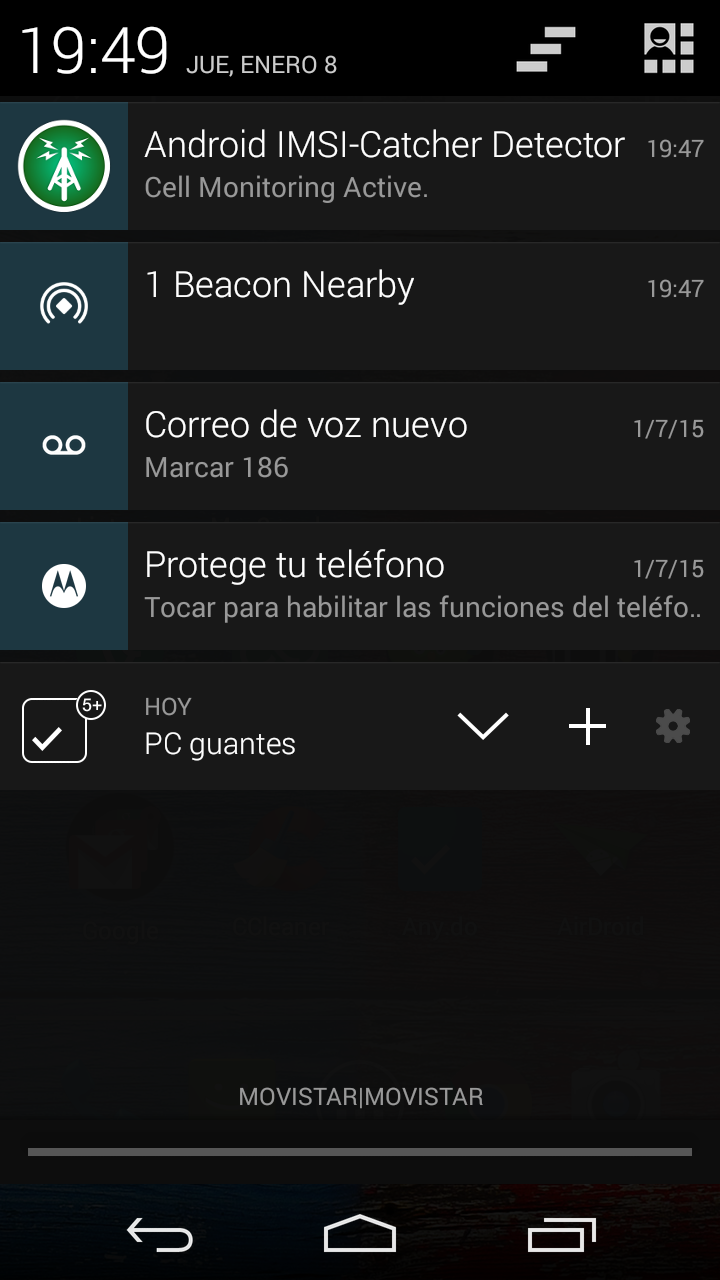The image size is (720, 1280).
Task: Clear all notifications with the dismiss icon
Action: [543, 46]
